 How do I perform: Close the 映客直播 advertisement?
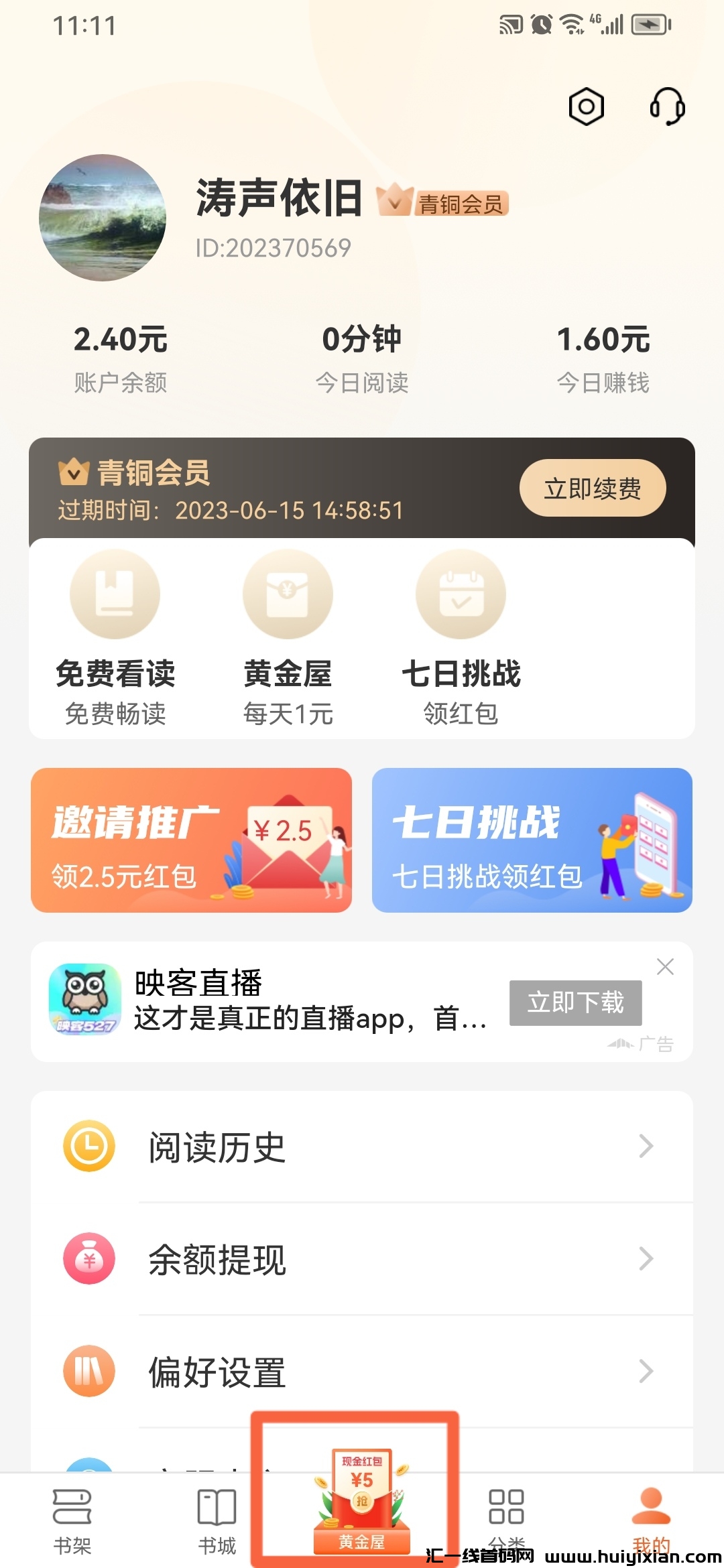pos(665,966)
